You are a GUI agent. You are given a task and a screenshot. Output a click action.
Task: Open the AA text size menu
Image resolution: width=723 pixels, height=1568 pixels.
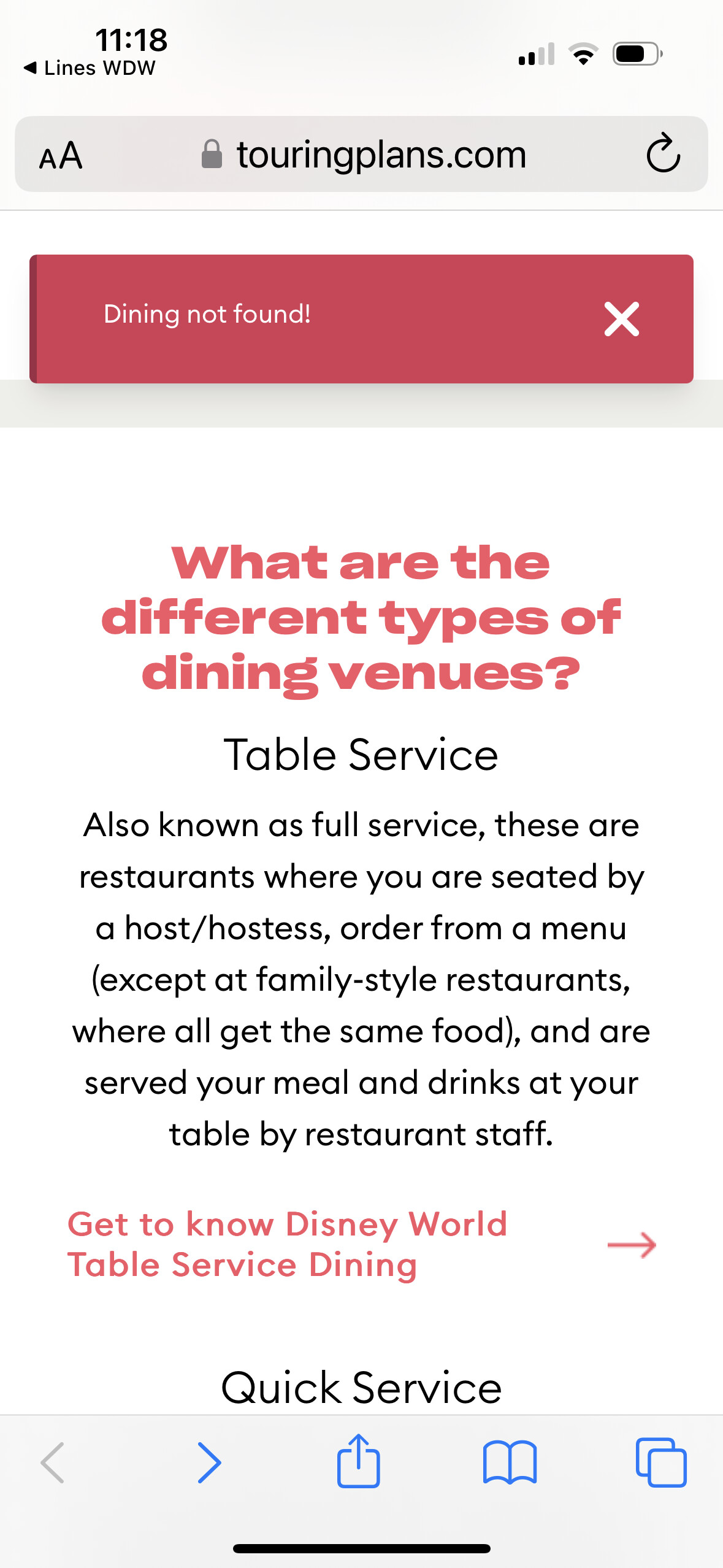[60, 155]
